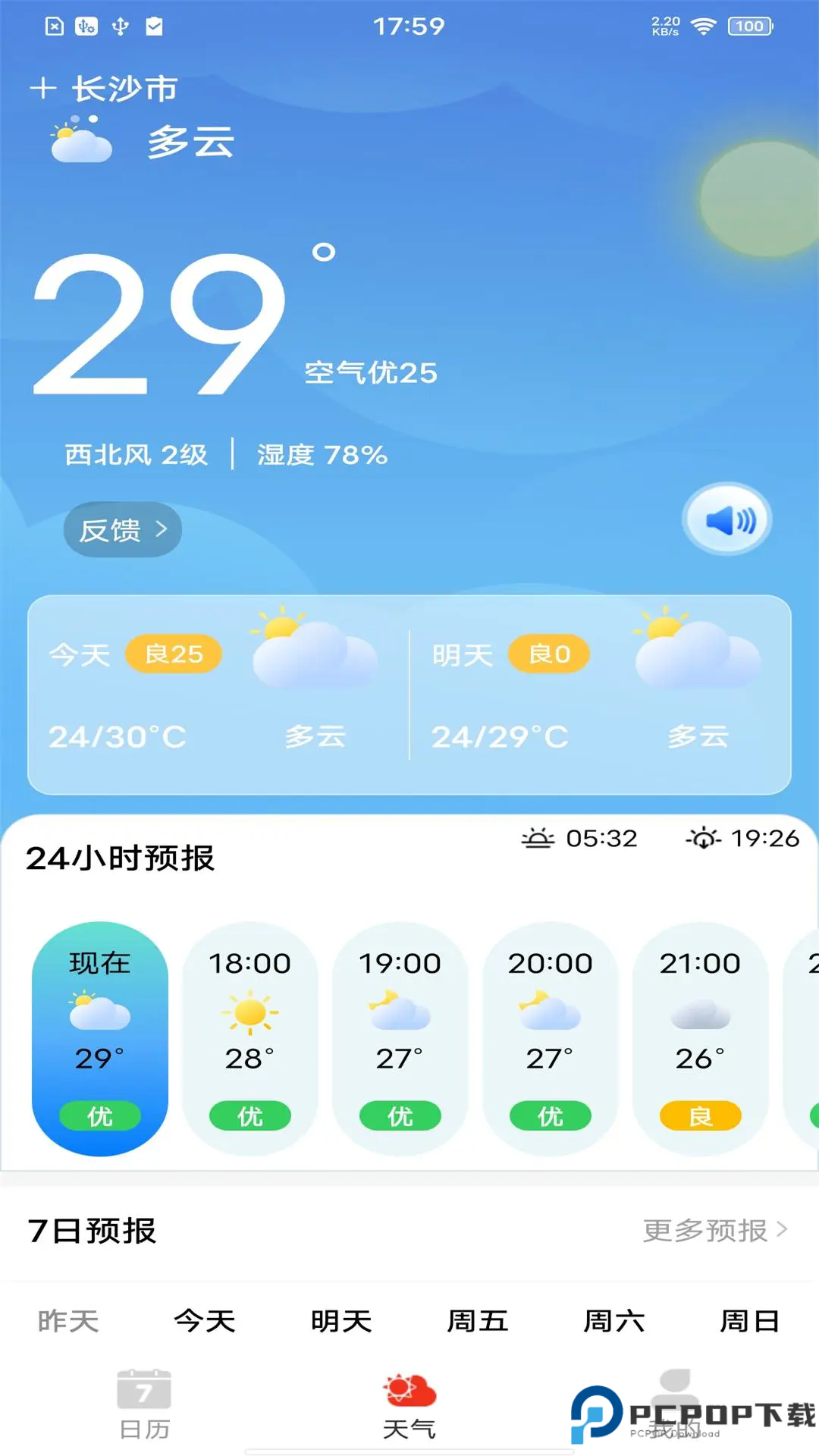Image resolution: width=819 pixels, height=1456 pixels.
Task: Tap the sunrise icon next to 05:32
Action: tap(537, 839)
